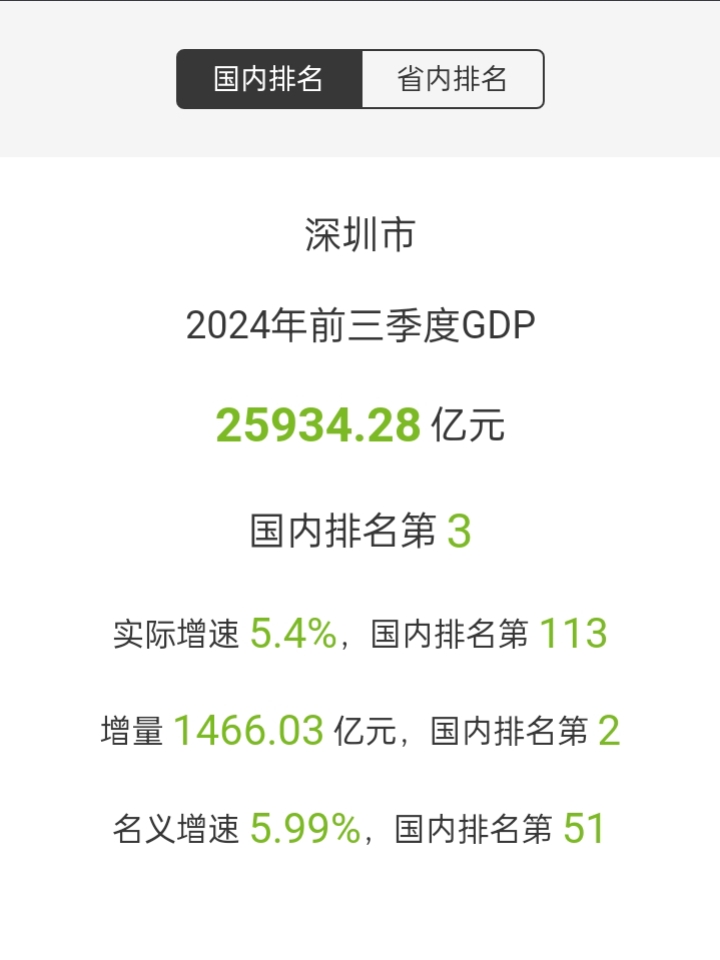This screenshot has height=960, width=720.
Task: Switch to the 省内排名 tab
Action: (x=453, y=77)
